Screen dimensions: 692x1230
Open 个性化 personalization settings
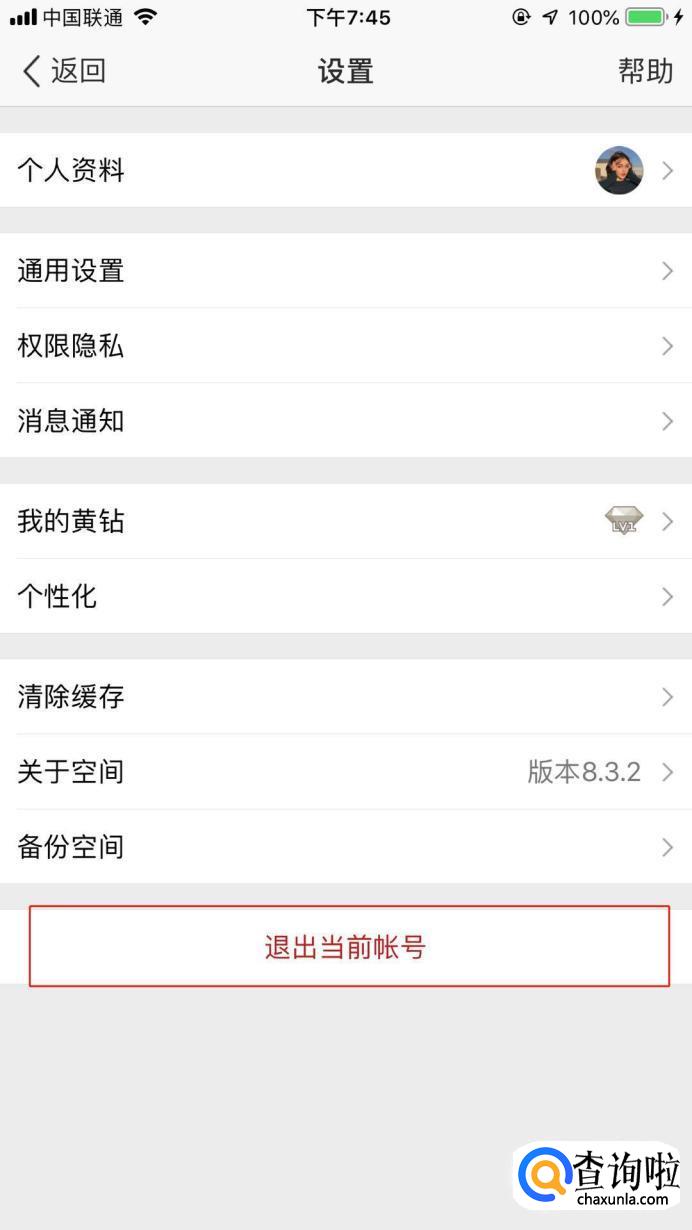346,596
